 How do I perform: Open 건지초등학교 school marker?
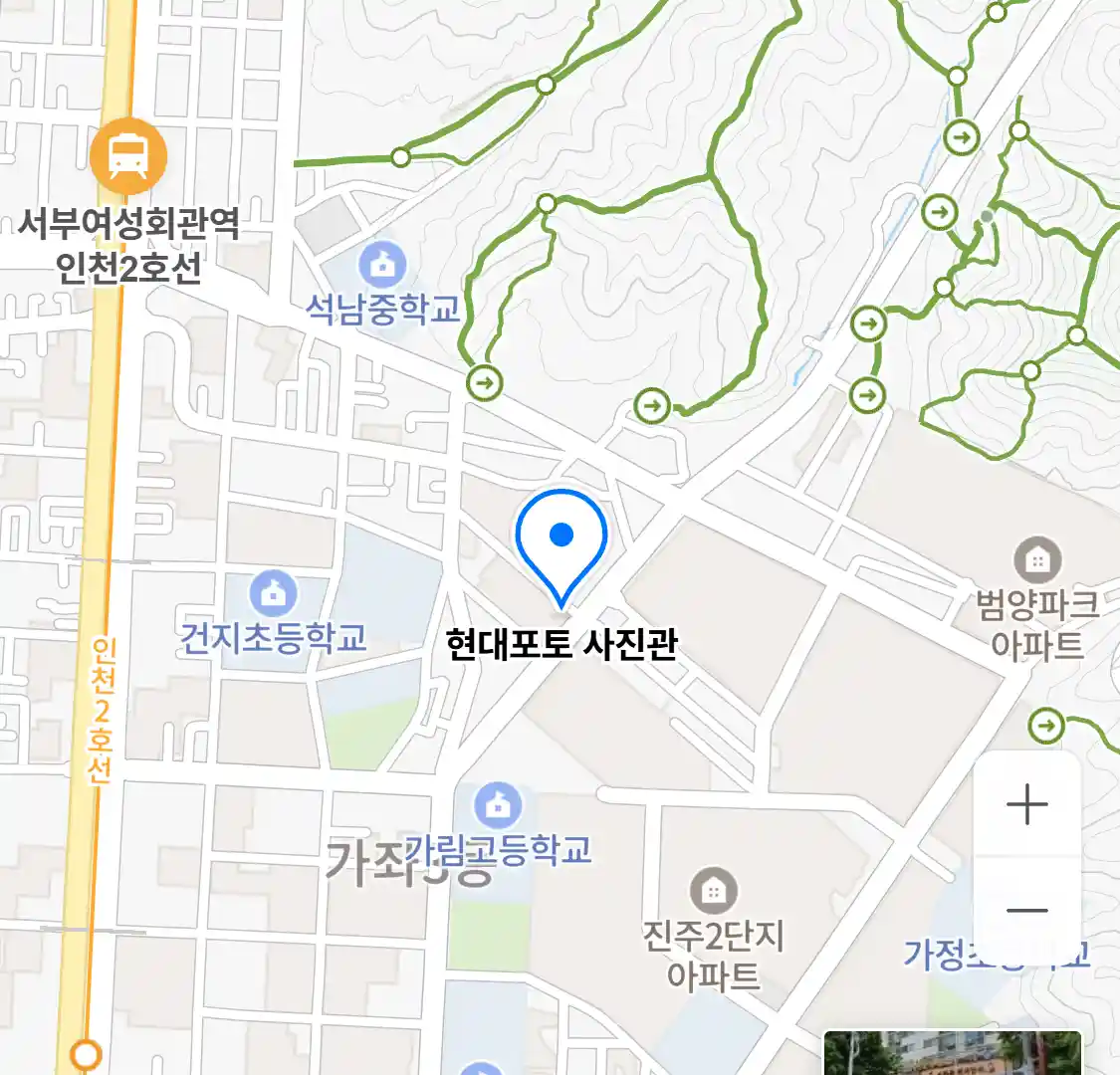click(273, 594)
